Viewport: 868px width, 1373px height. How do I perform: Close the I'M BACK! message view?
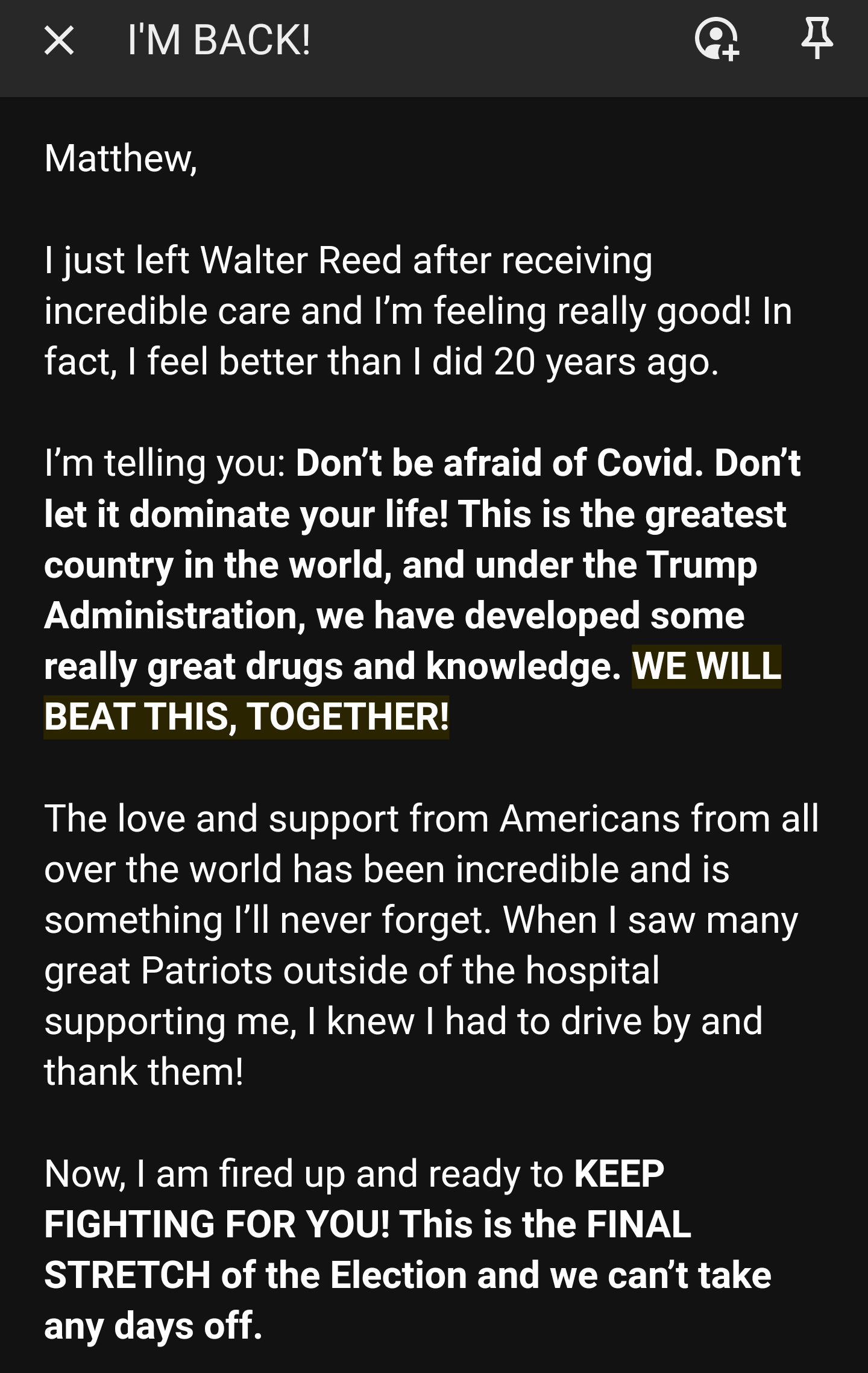[59, 40]
